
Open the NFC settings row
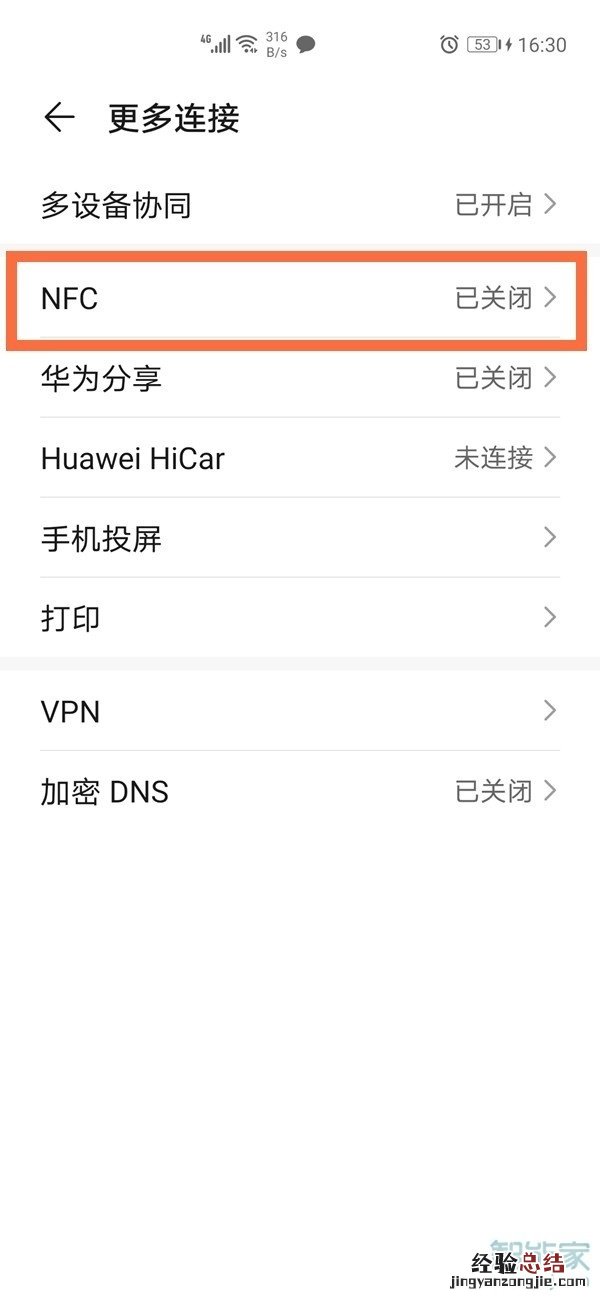[300, 298]
